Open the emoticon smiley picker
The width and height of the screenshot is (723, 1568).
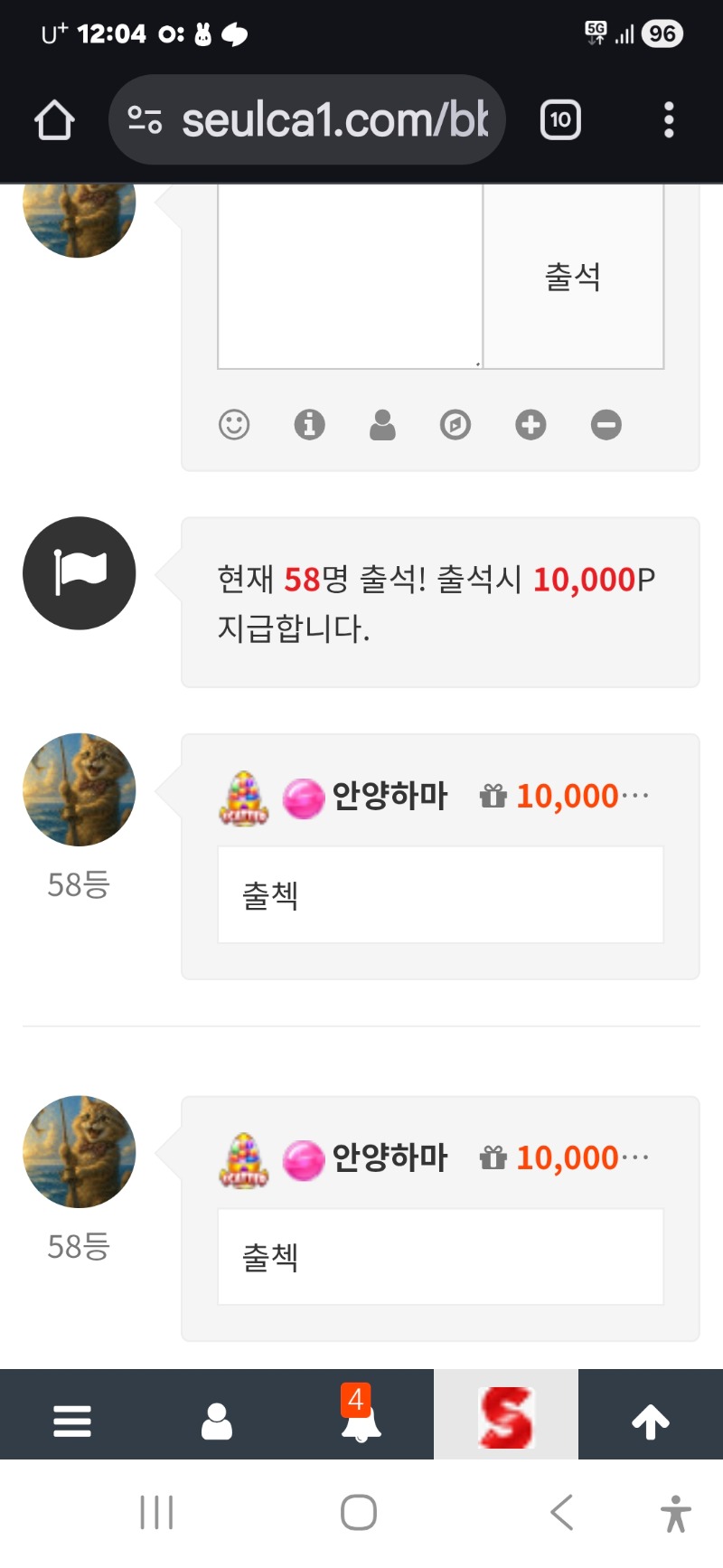[x=234, y=424]
